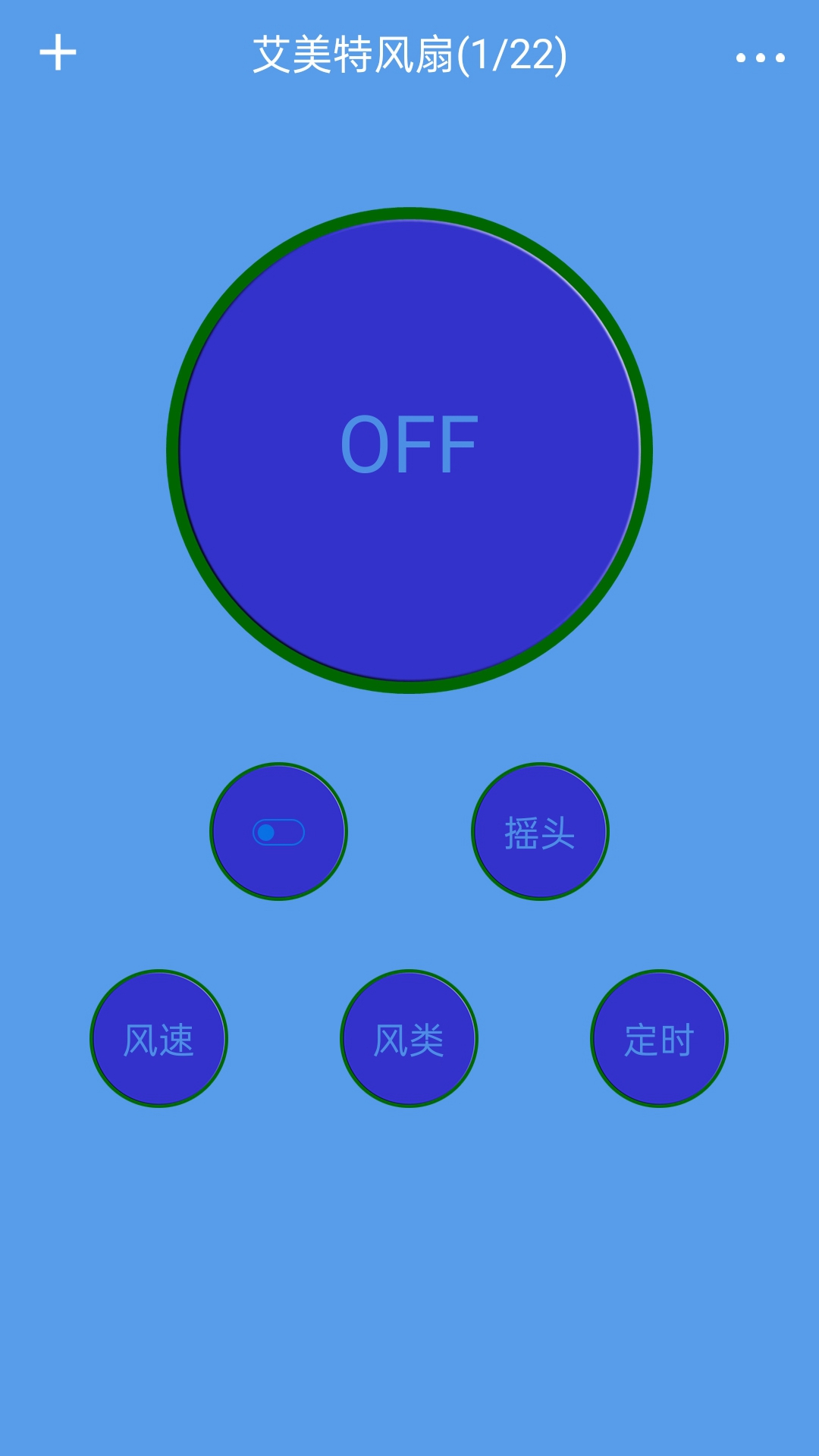Change fan speed with 风速

click(x=159, y=1039)
